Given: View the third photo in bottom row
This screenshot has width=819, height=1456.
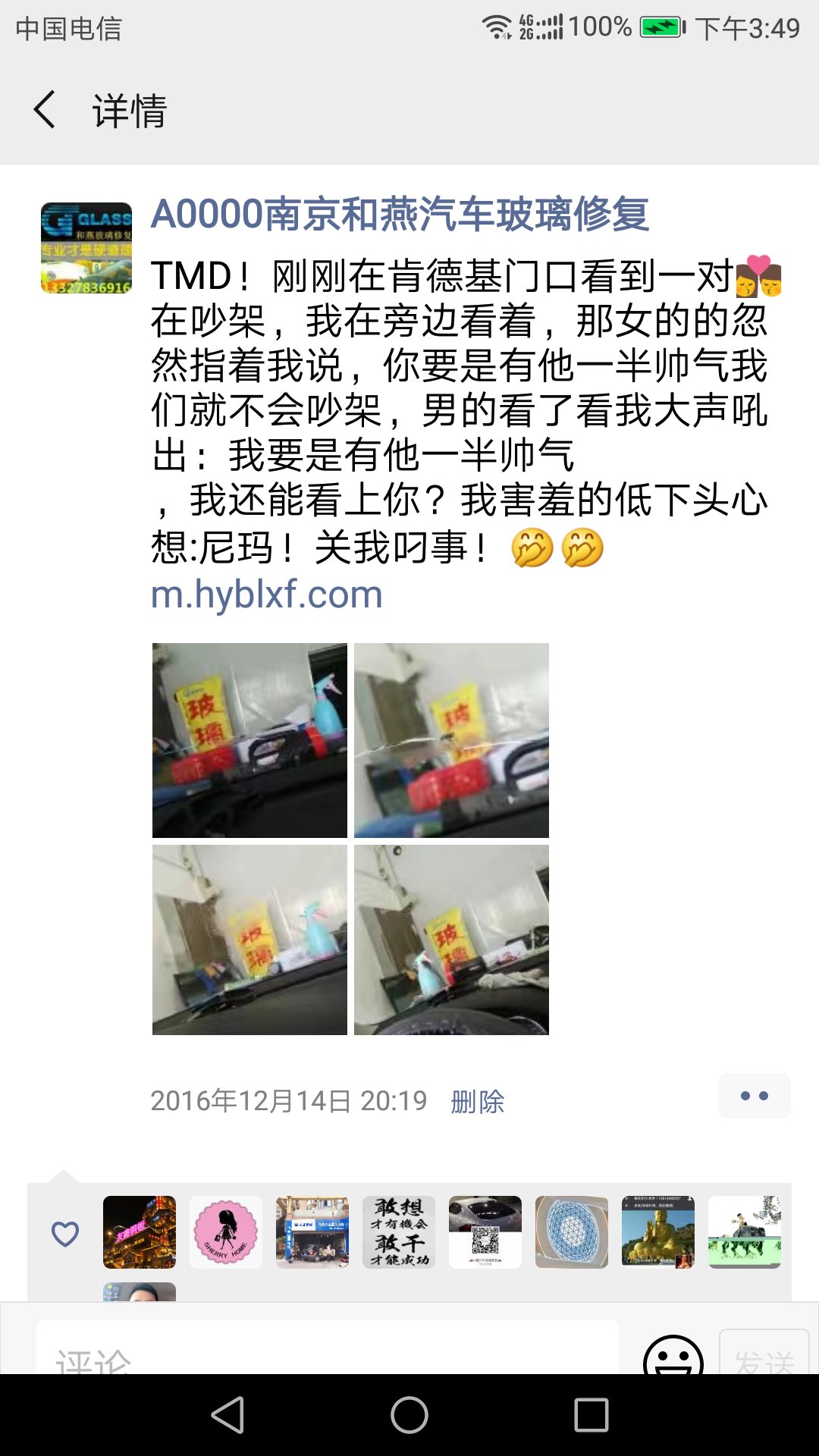Looking at the screenshot, I should [249, 940].
